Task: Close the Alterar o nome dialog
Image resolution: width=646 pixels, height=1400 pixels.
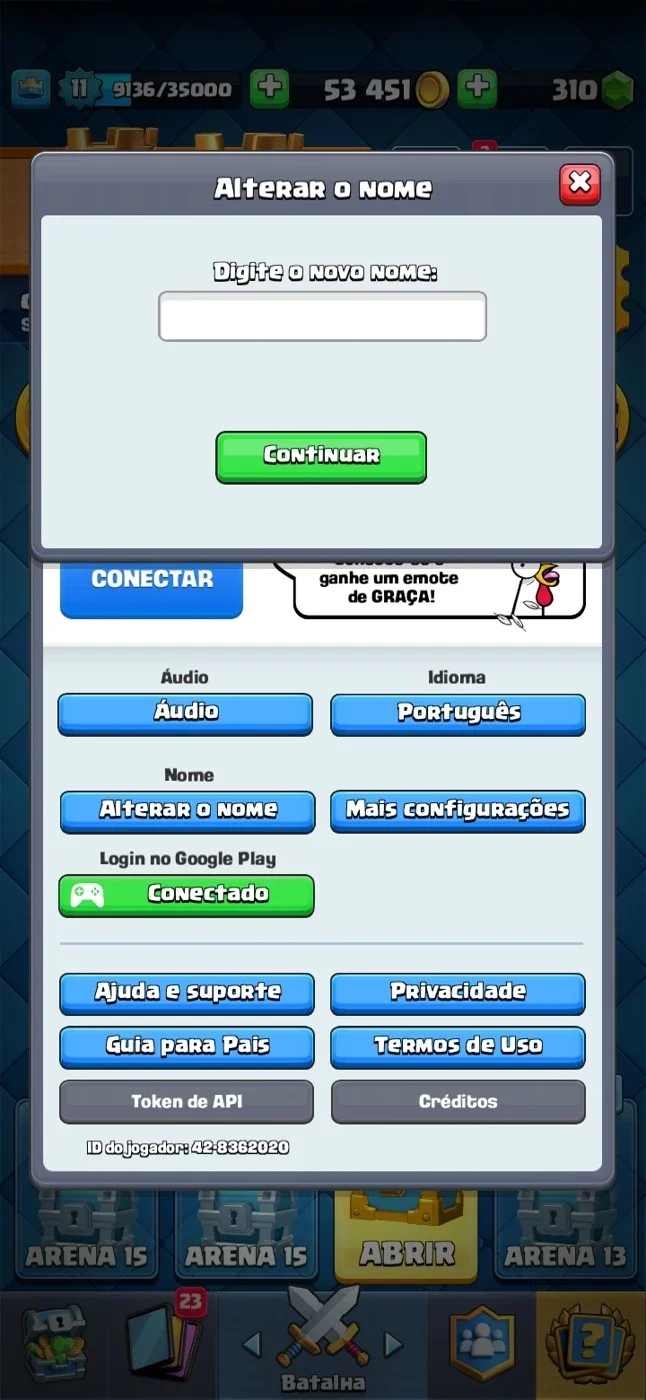Action: (x=579, y=184)
